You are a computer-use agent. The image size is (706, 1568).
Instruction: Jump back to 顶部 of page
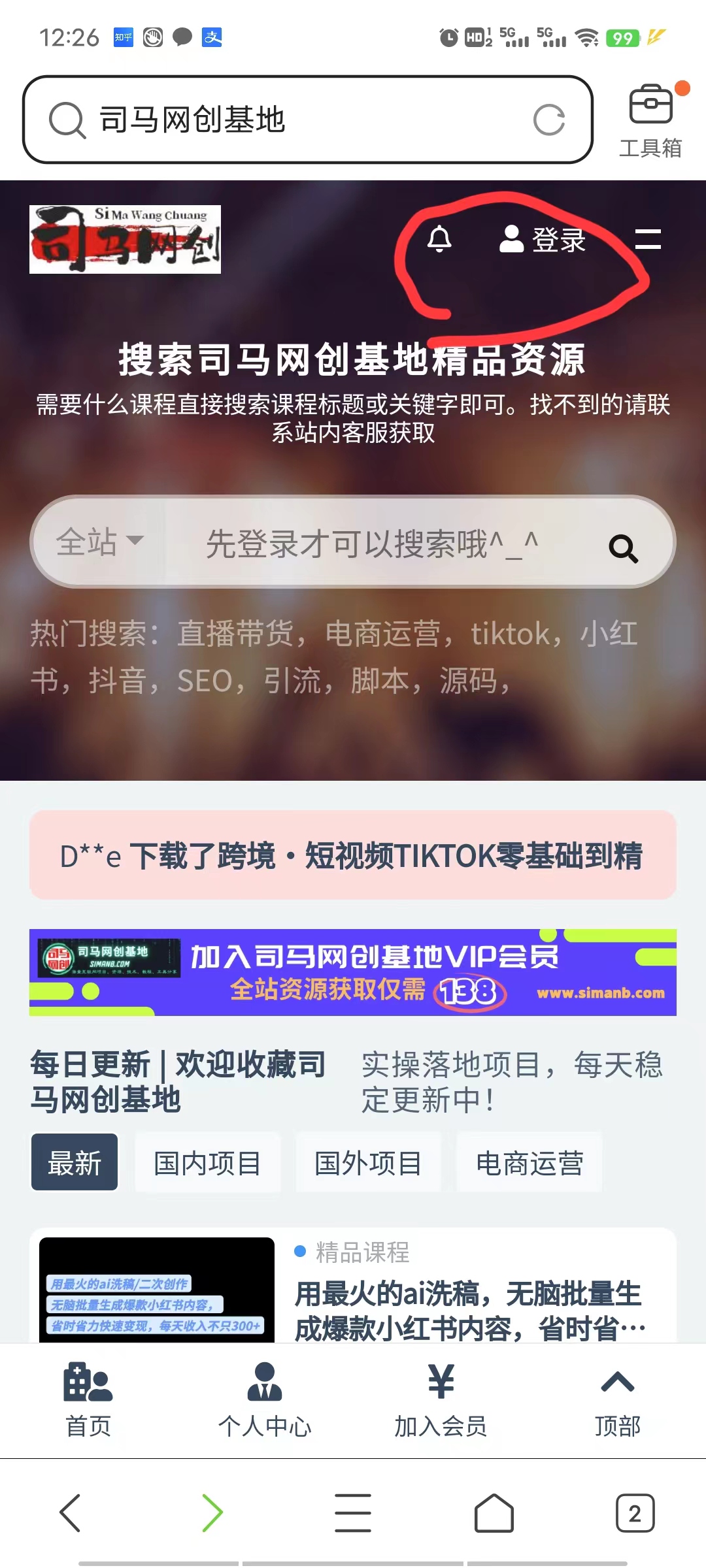tap(617, 1399)
